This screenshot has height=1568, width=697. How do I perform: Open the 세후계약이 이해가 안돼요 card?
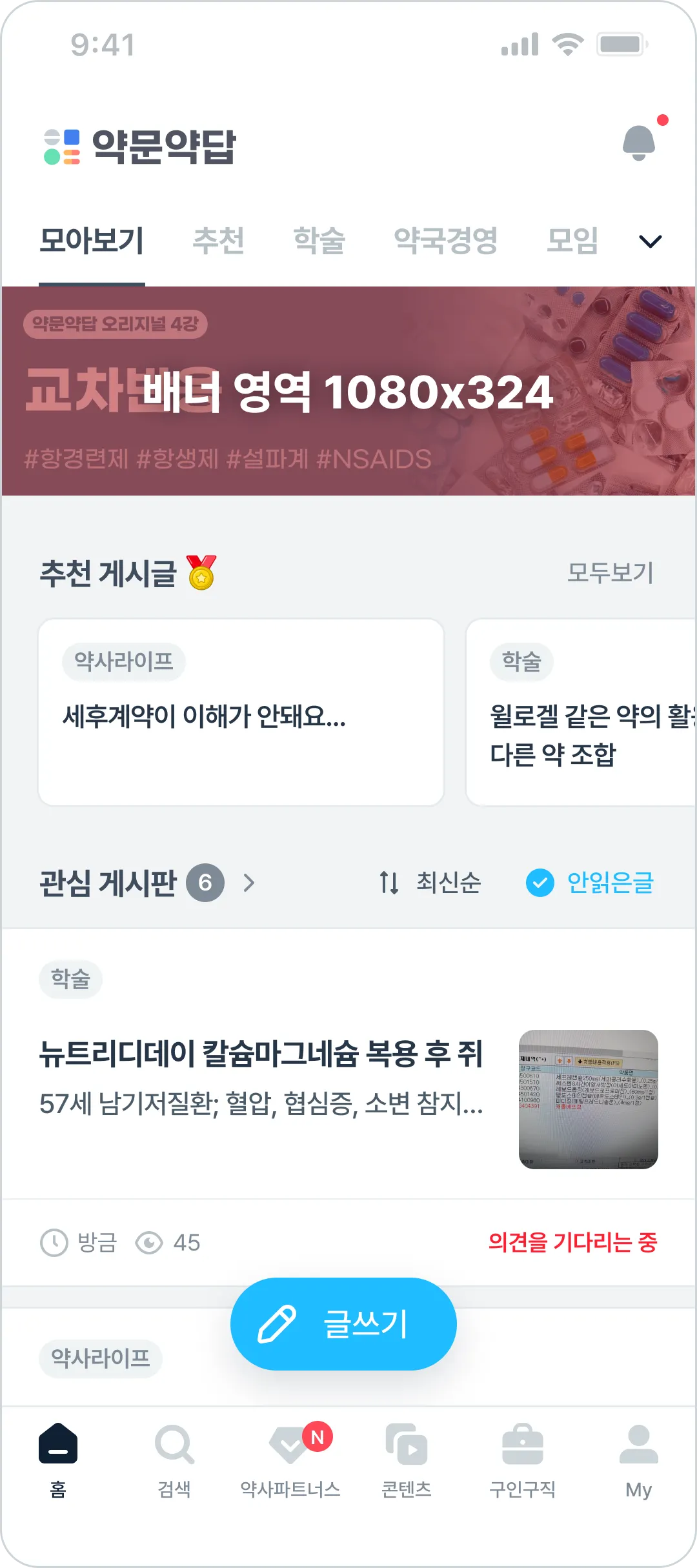click(241, 712)
